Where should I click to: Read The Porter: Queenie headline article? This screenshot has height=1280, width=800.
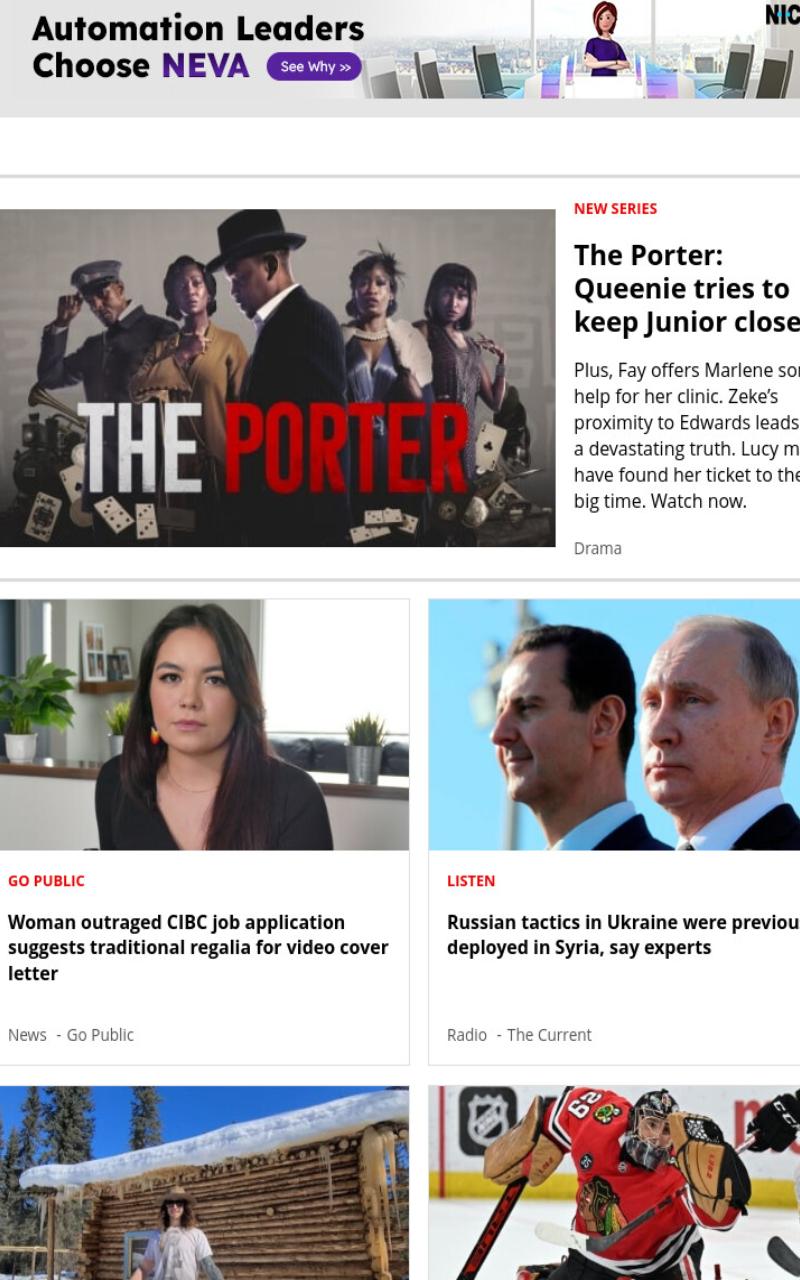click(x=687, y=288)
